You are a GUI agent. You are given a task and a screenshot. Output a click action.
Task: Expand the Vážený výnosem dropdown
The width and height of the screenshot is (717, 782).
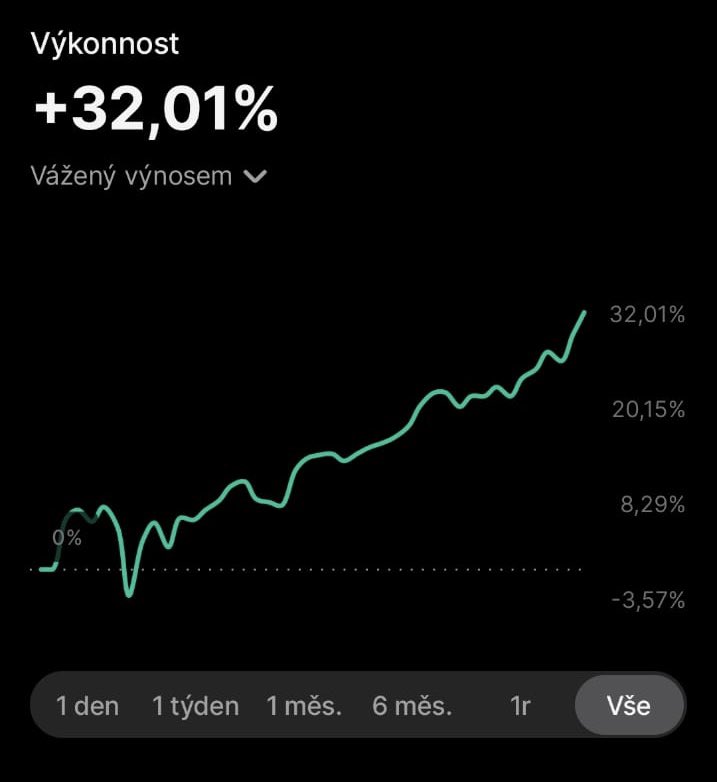pyautogui.click(x=150, y=177)
